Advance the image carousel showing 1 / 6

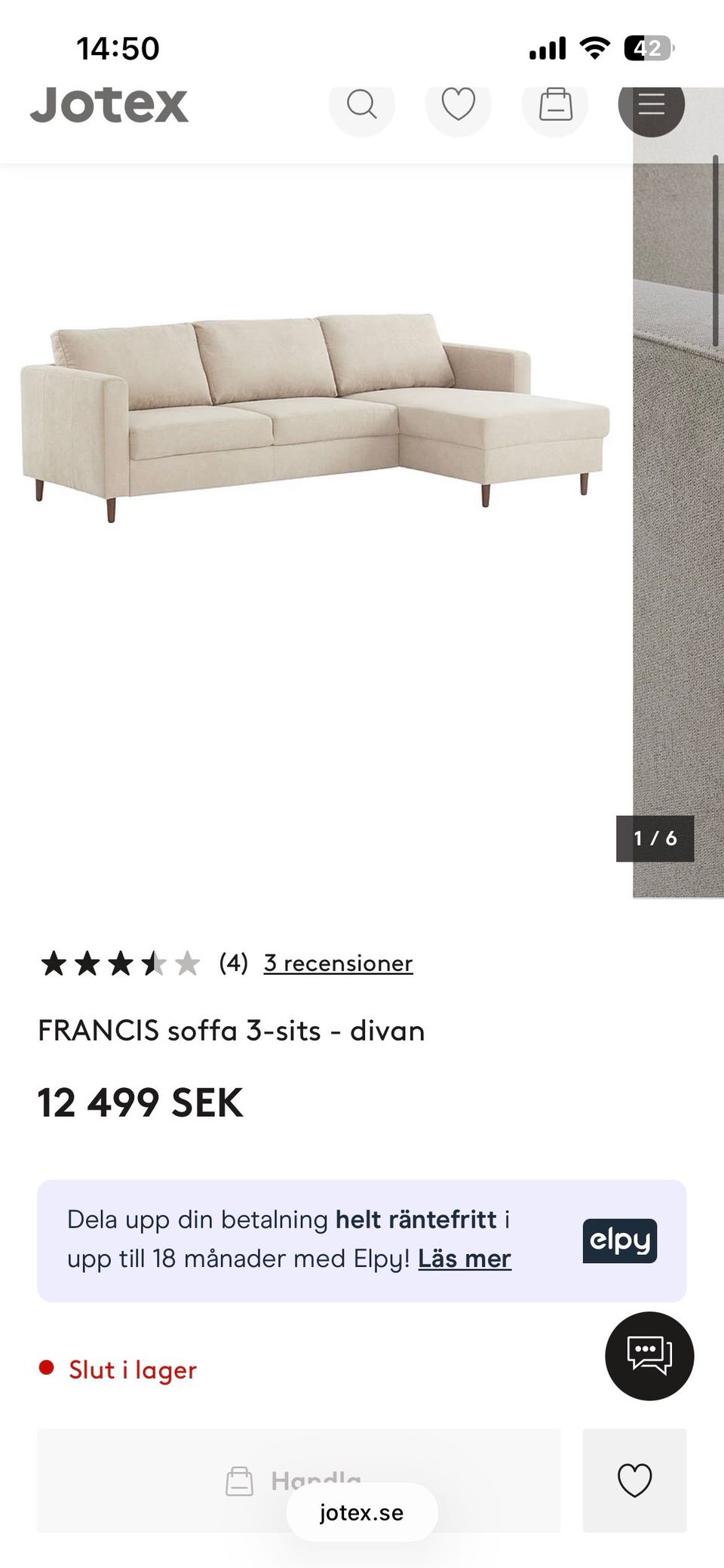click(655, 838)
